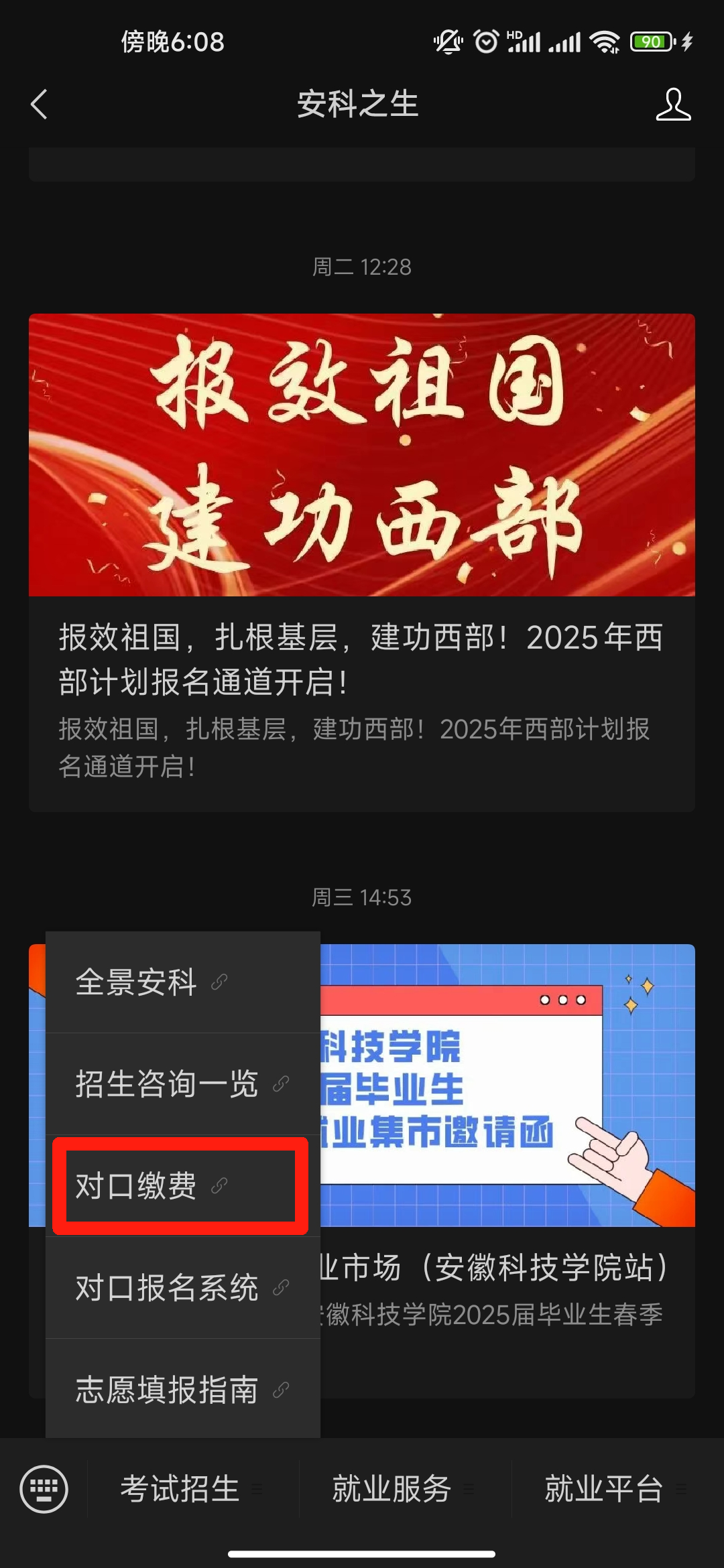Open the account profile icon

click(x=672, y=105)
